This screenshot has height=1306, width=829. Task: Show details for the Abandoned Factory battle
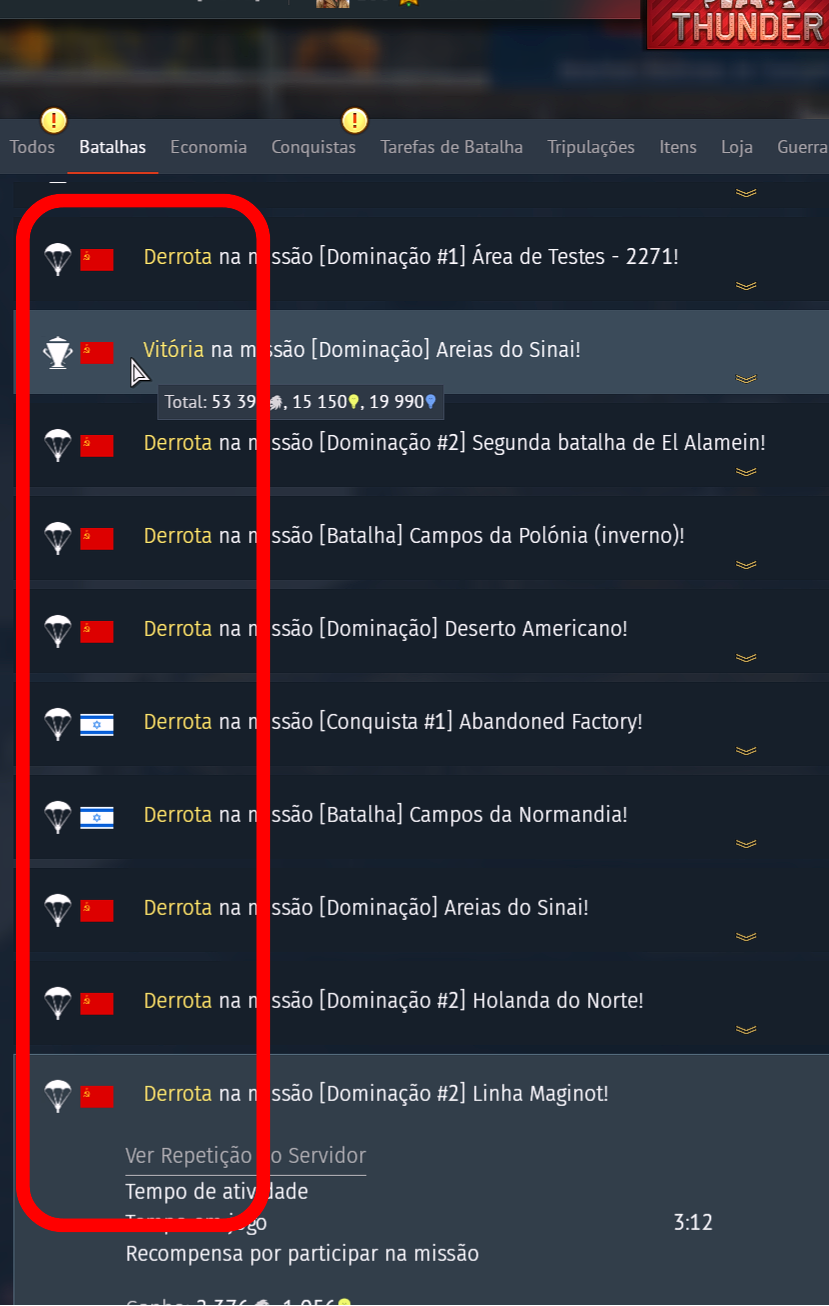pyautogui.click(x=745, y=750)
